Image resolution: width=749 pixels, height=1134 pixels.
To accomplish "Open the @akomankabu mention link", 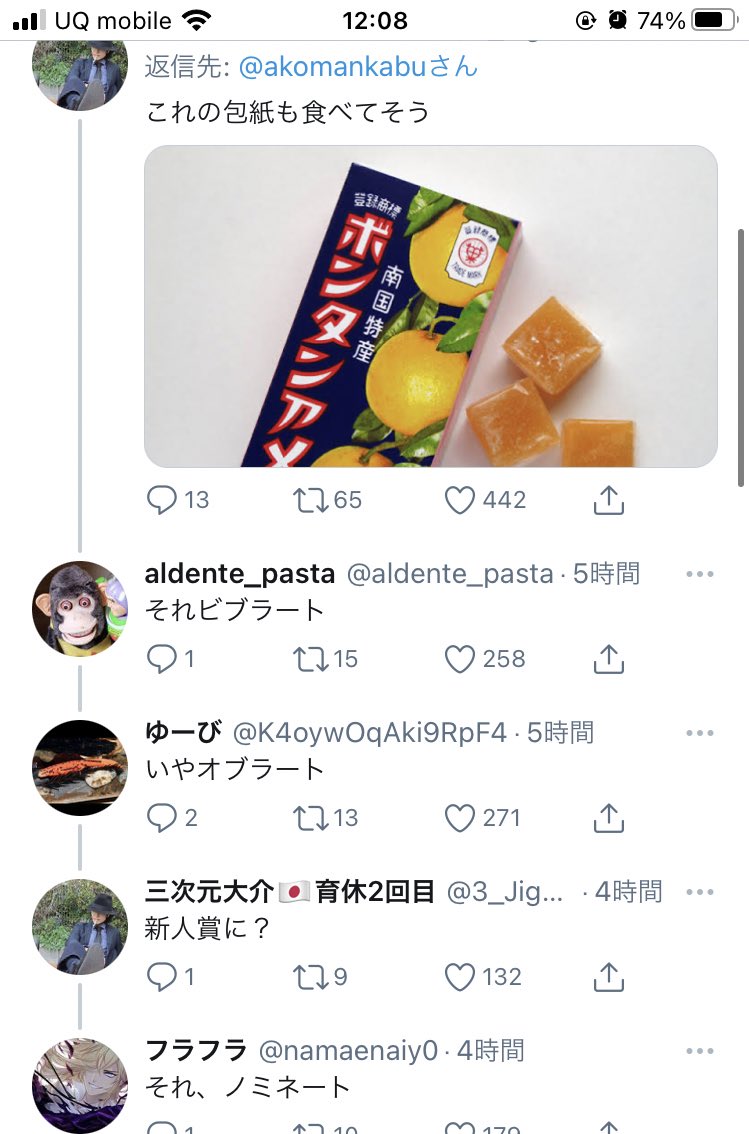I will (x=359, y=67).
